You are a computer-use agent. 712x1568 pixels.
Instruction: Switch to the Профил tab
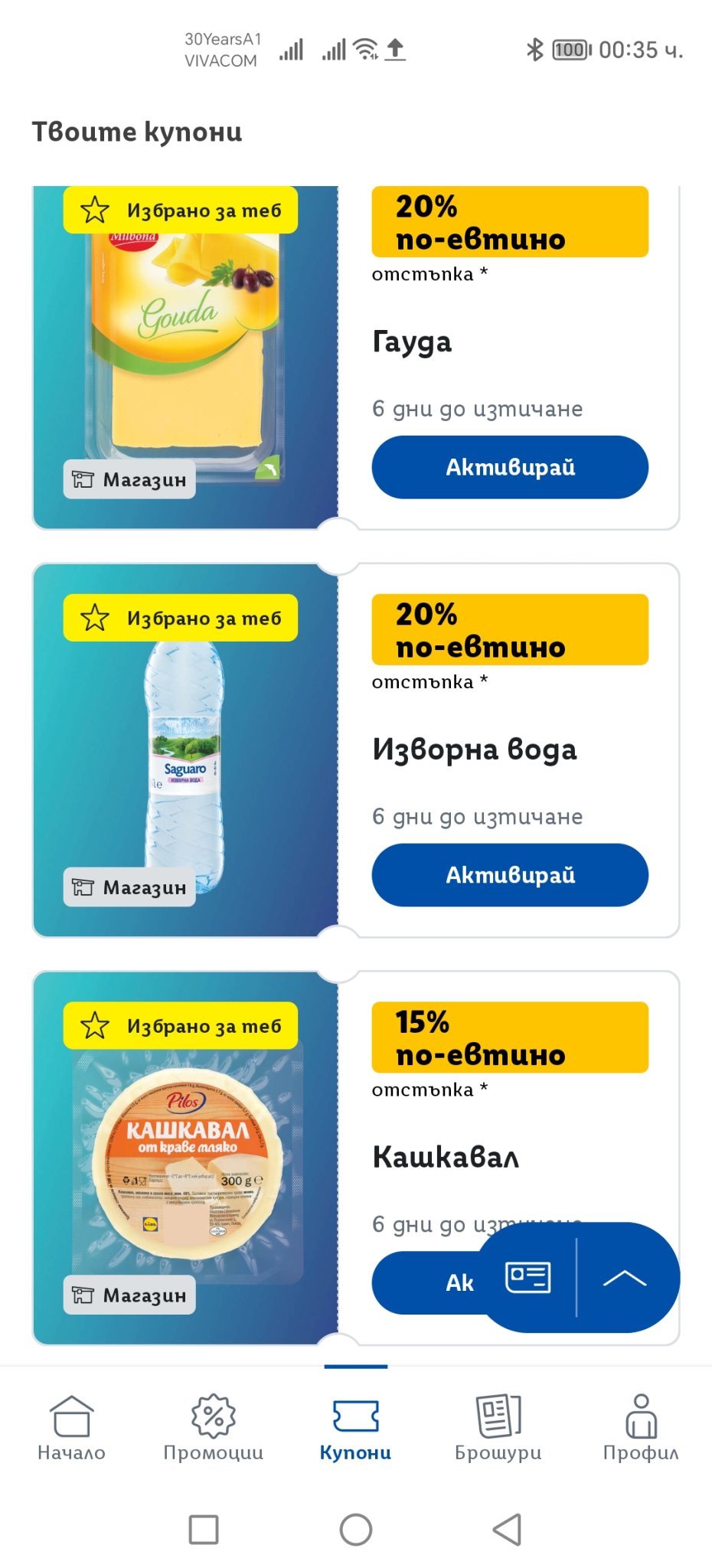[x=641, y=1427]
